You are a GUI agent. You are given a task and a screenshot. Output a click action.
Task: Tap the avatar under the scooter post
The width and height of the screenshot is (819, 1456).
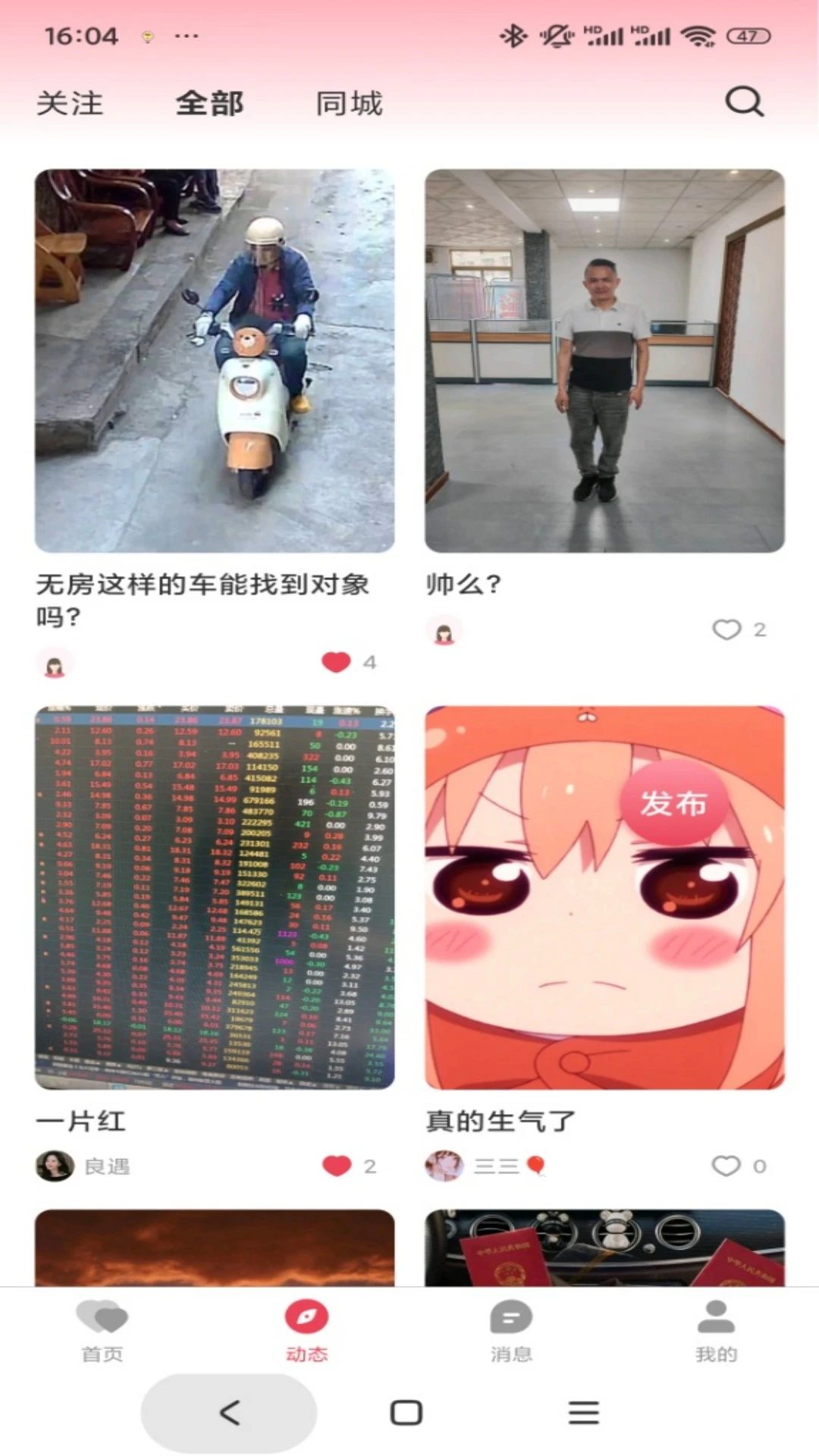54,664
